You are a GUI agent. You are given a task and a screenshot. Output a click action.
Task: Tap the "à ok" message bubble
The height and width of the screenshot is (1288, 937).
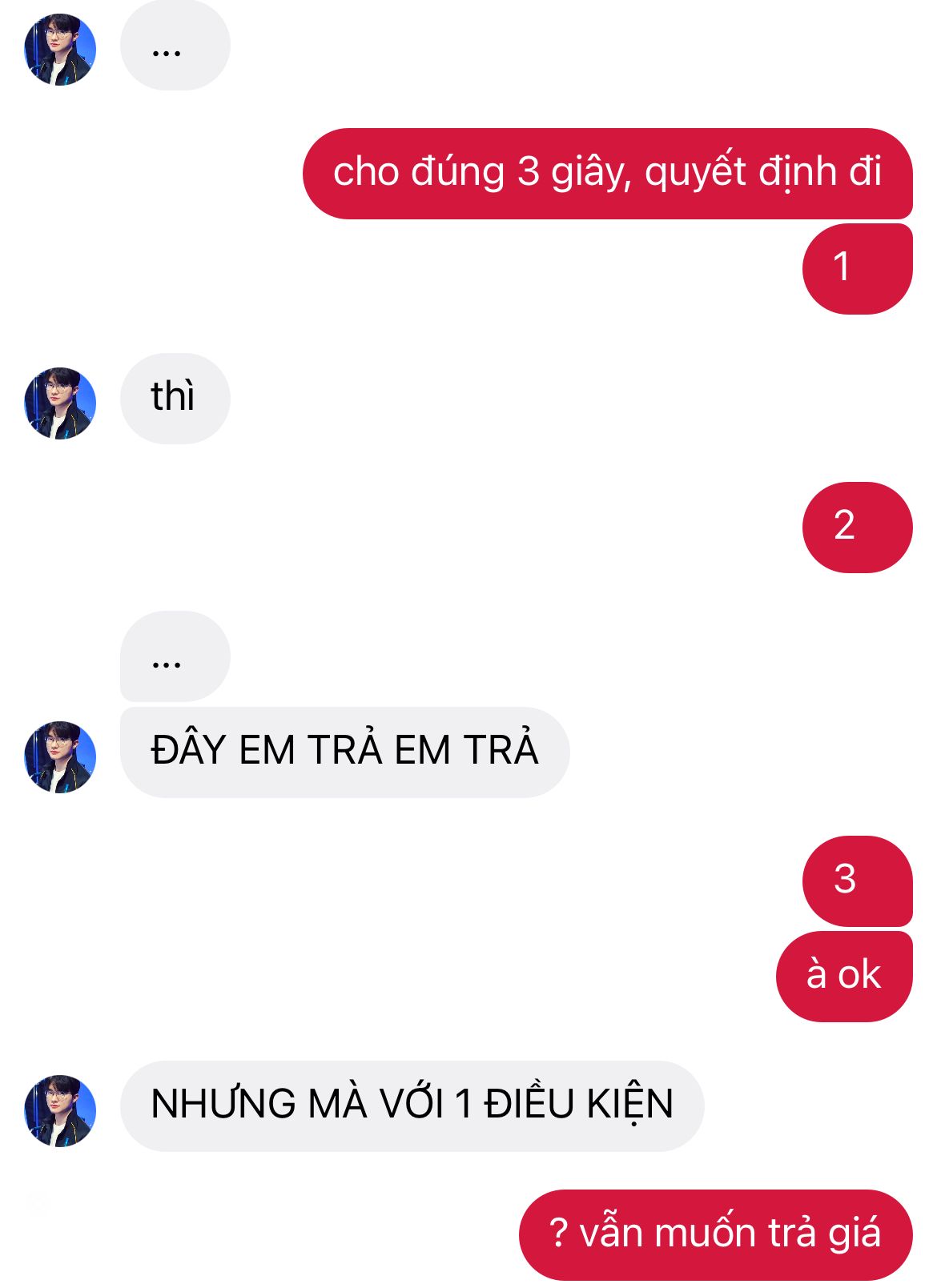click(x=844, y=976)
